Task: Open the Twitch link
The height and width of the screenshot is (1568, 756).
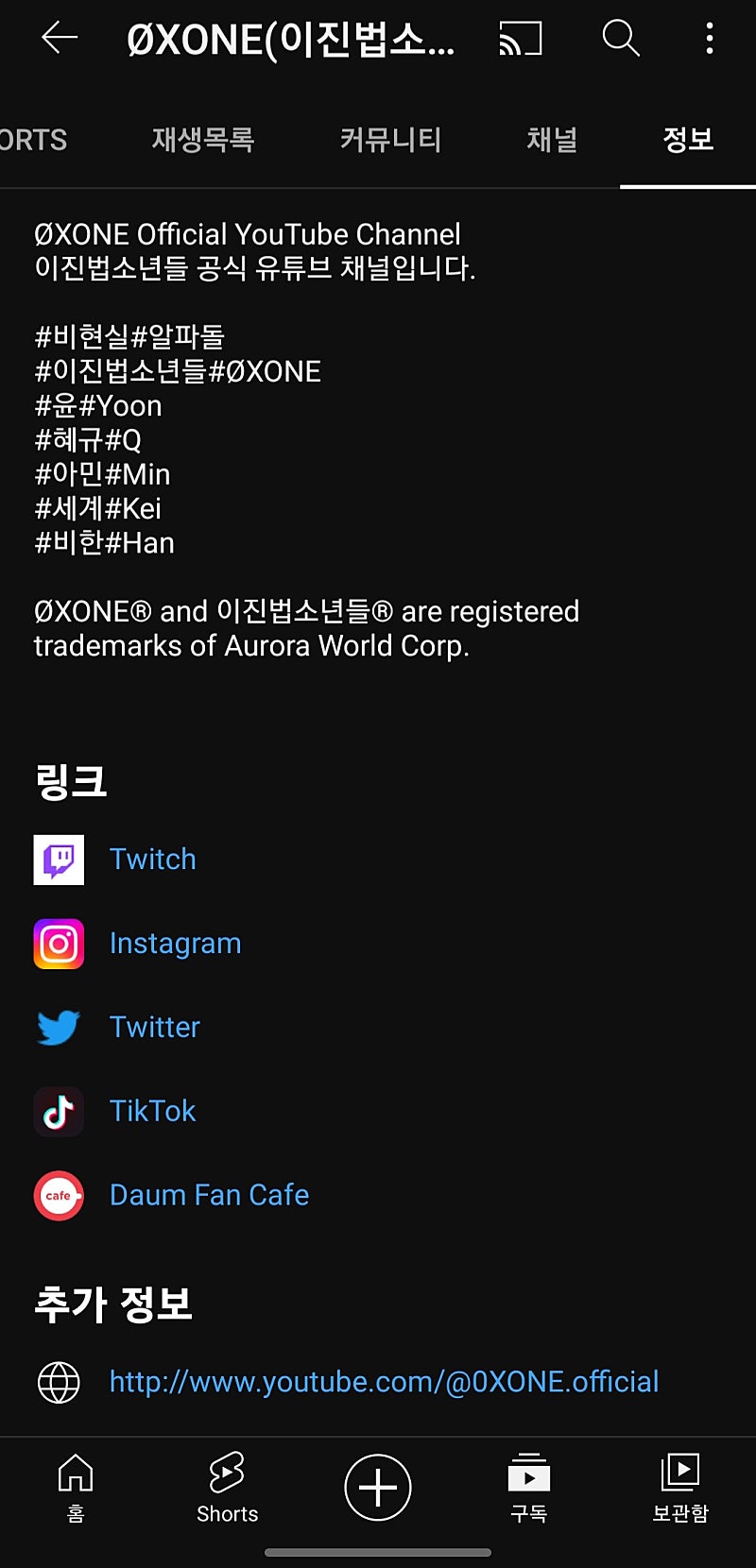Action: click(152, 860)
